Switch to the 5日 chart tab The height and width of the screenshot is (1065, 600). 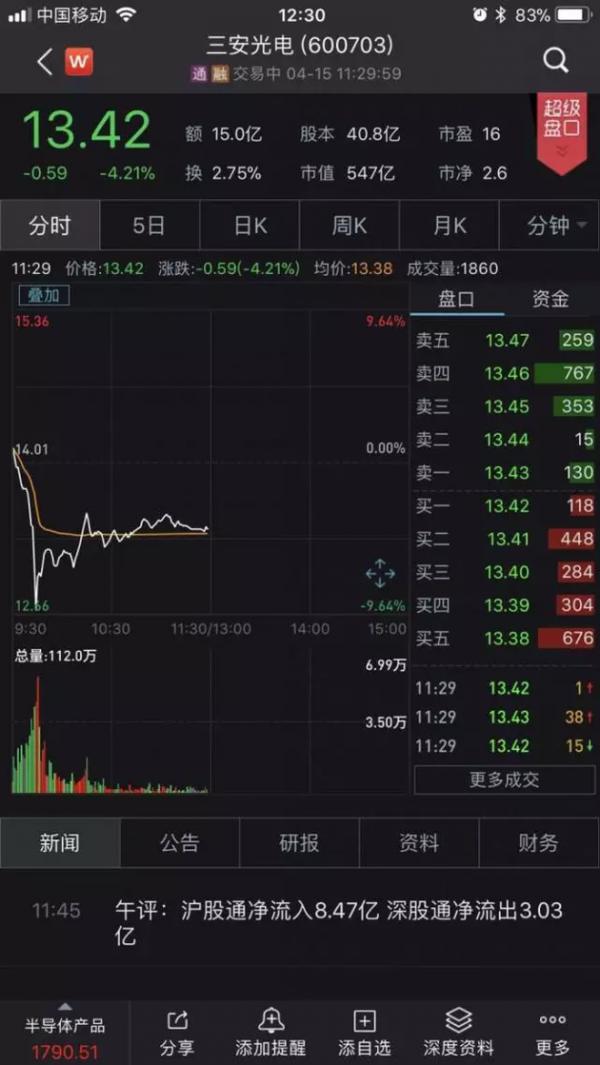149,225
